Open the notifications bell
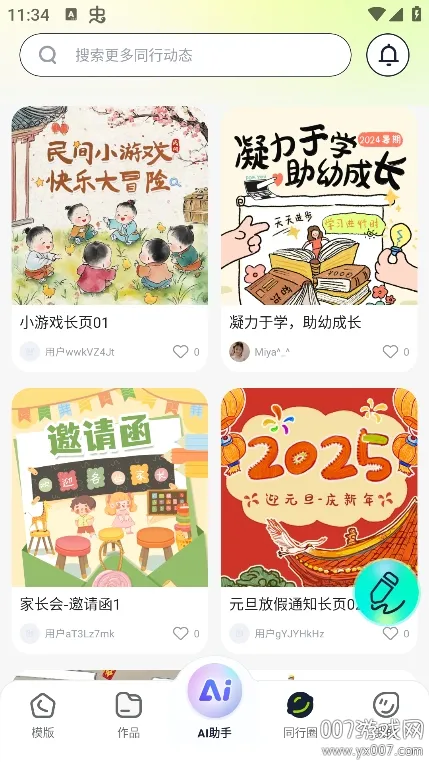This screenshot has height=762, width=429. (388, 55)
